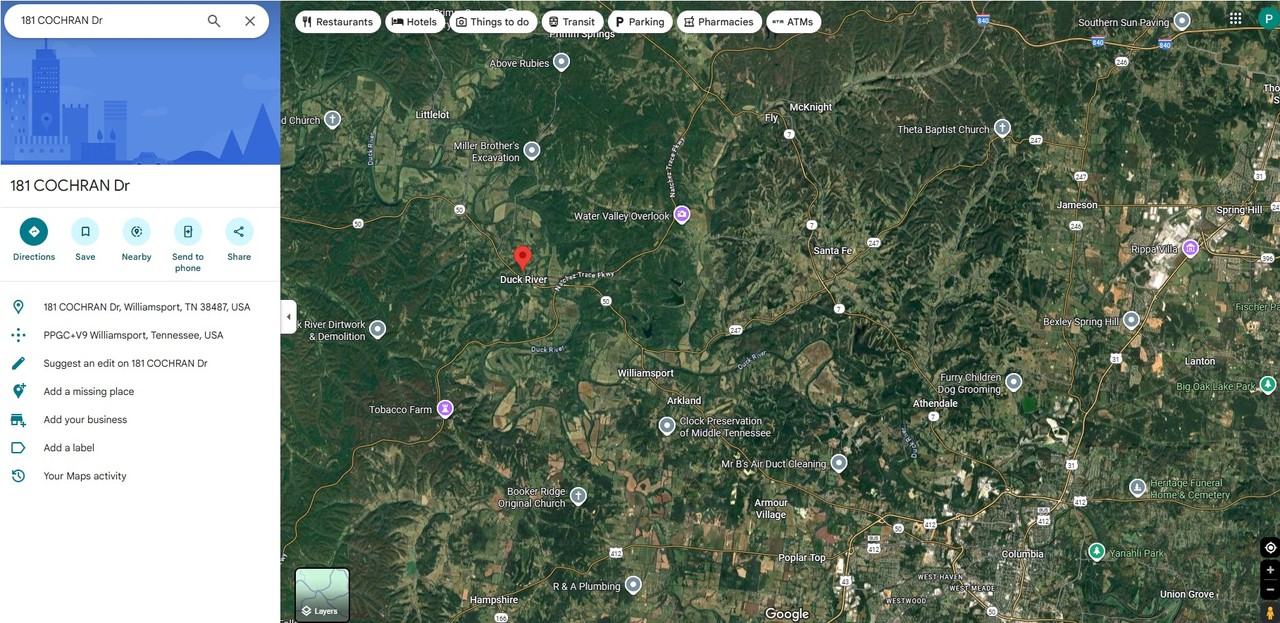The image size is (1280, 623).
Task: Open the Layers map switcher
Action: pyautogui.click(x=322, y=594)
